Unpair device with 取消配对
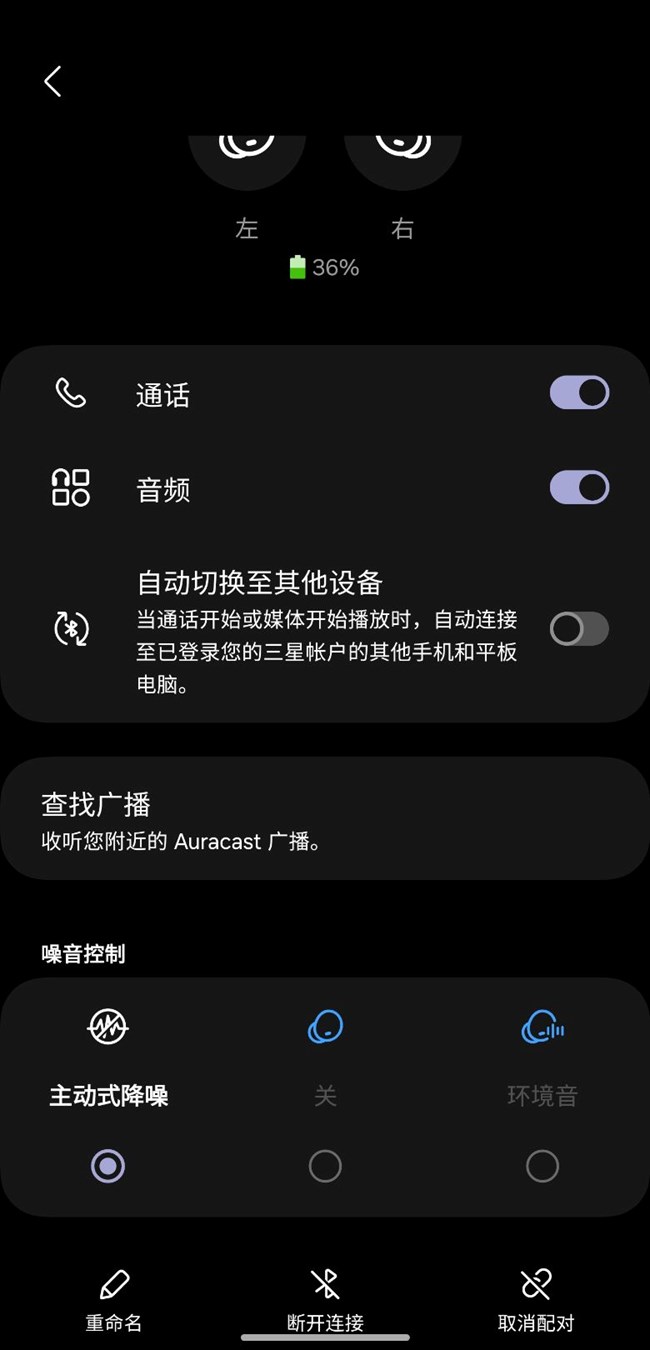 click(x=536, y=1301)
